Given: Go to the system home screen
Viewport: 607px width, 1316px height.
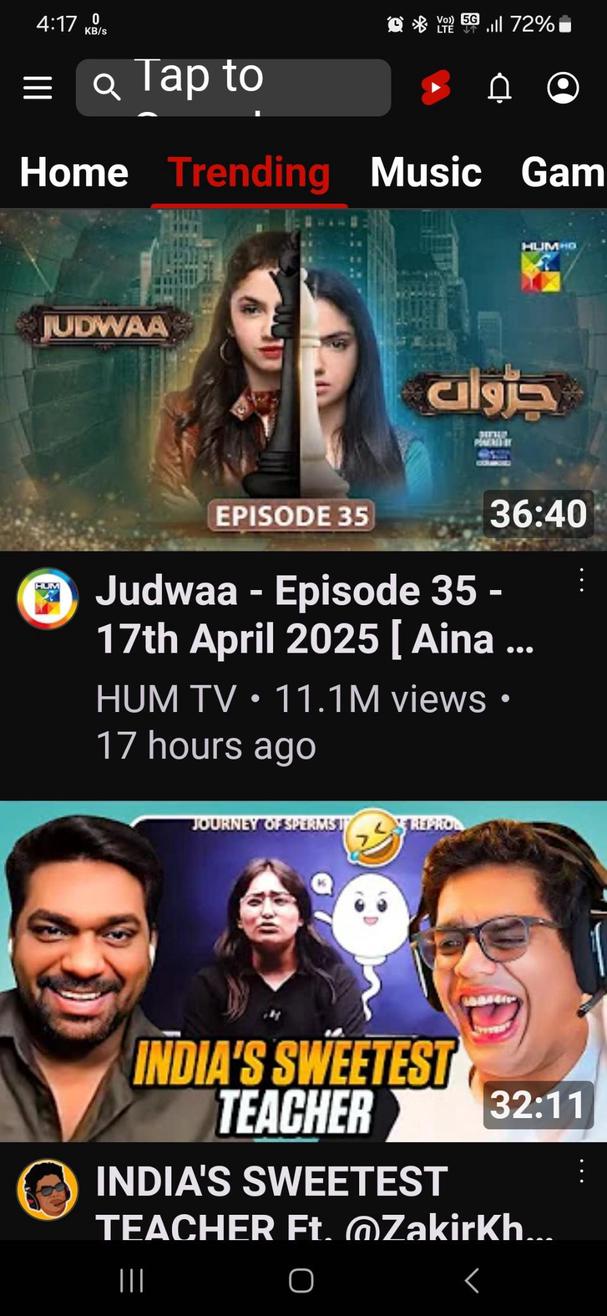Looking at the screenshot, I should (x=301, y=1280).
